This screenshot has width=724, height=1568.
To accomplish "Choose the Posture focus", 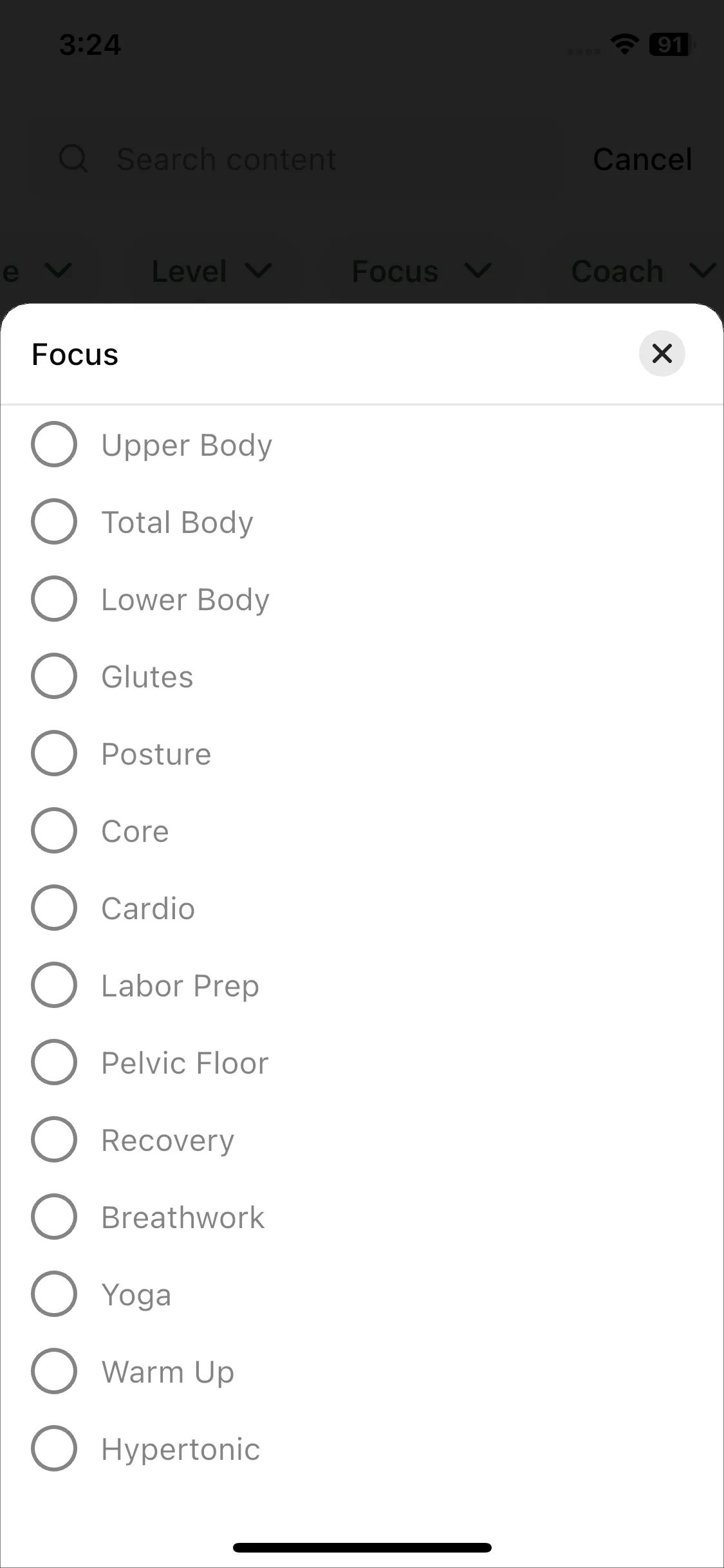I will pos(54,753).
